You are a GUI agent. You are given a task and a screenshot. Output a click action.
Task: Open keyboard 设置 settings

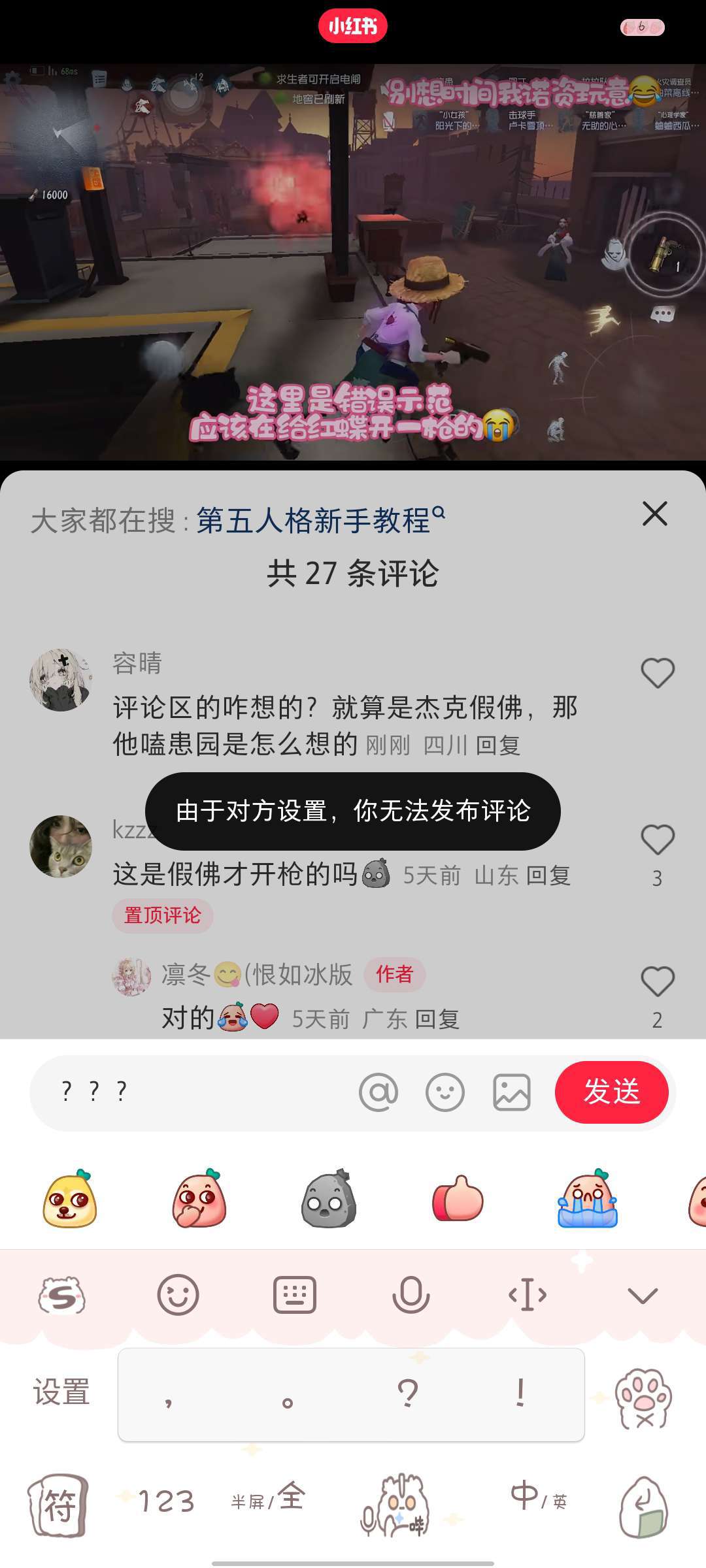click(61, 1392)
